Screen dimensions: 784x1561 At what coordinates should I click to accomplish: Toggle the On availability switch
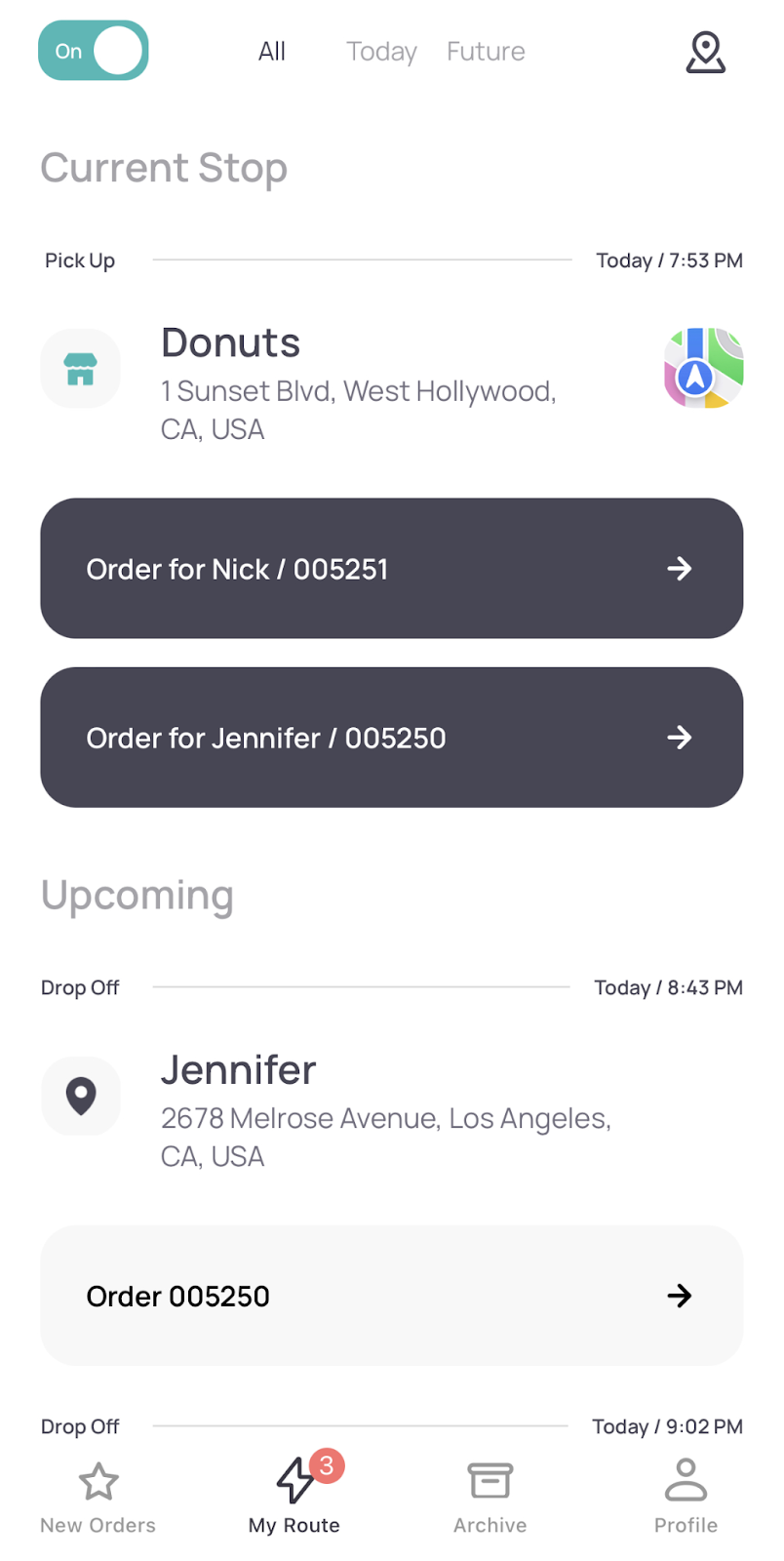point(94,51)
